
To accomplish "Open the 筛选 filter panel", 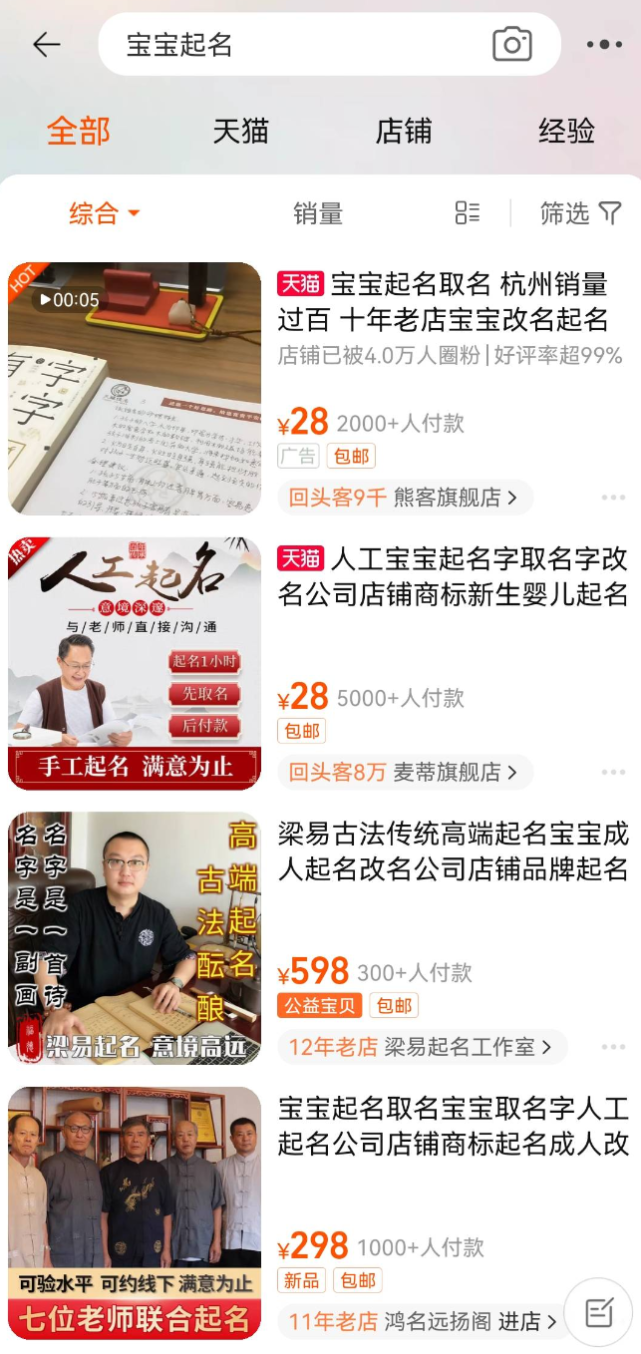I will (x=580, y=213).
